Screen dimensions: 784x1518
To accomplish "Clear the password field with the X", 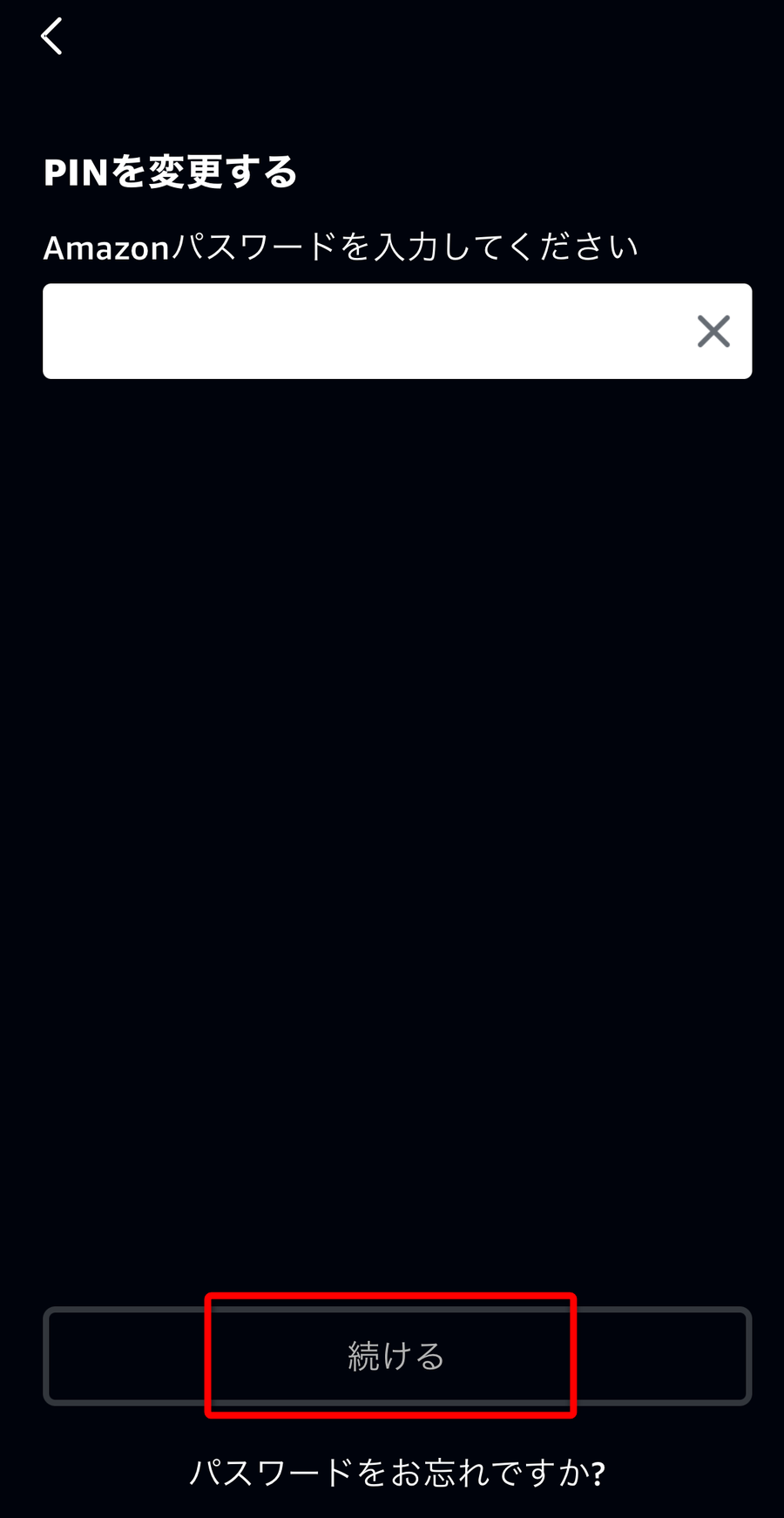I will (713, 331).
